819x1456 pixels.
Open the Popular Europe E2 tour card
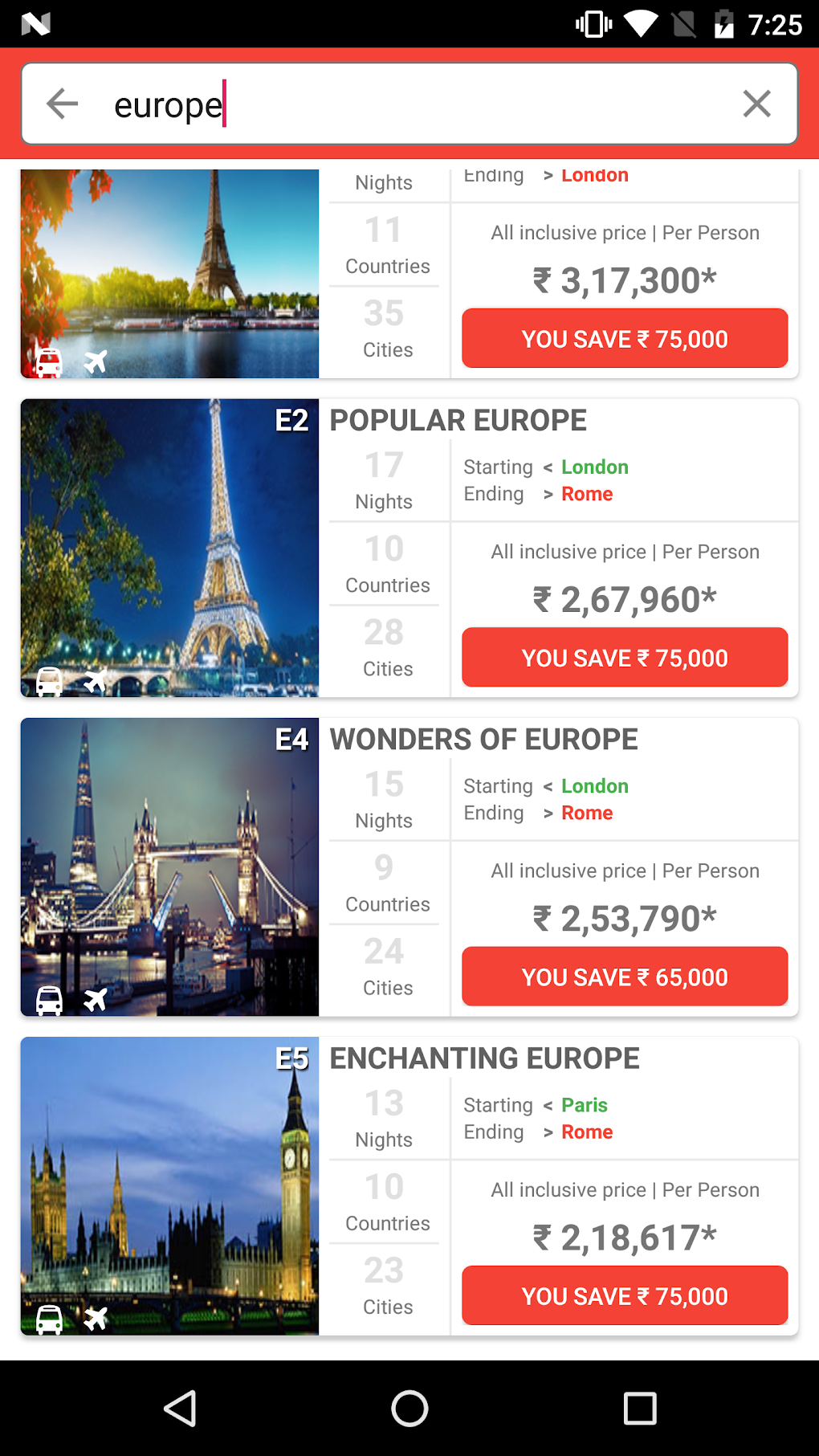coord(458,420)
